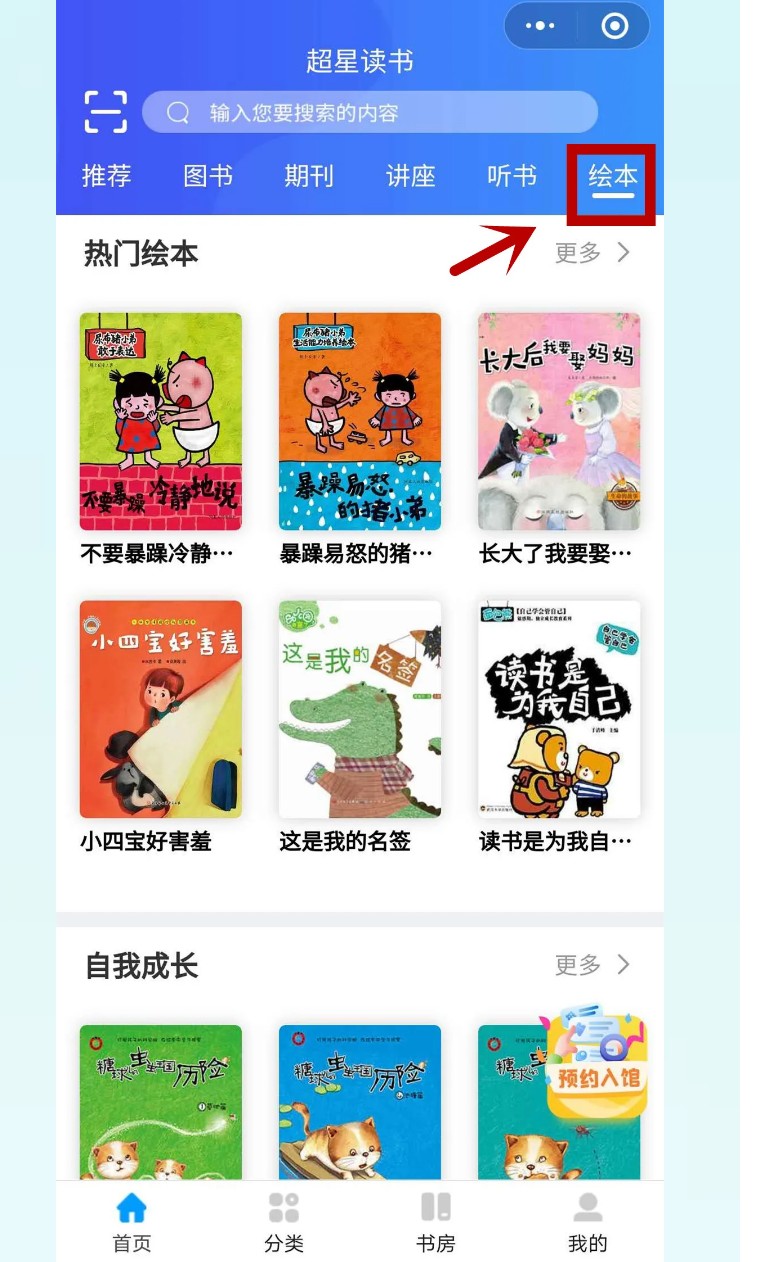760x1262 pixels.
Task: Switch to the 图书 tab
Action: tap(208, 177)
